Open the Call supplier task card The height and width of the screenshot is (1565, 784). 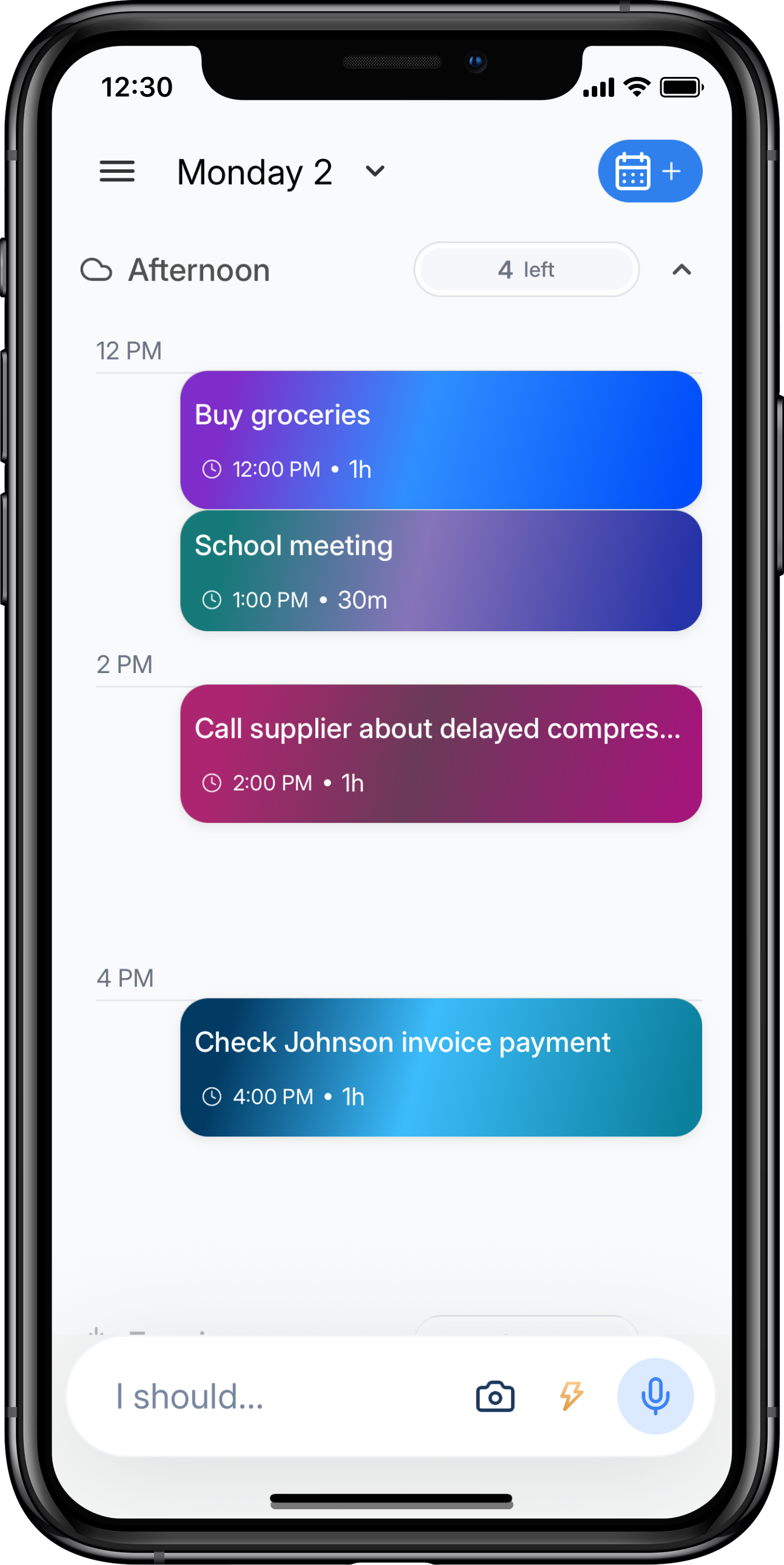coord(441,753)
